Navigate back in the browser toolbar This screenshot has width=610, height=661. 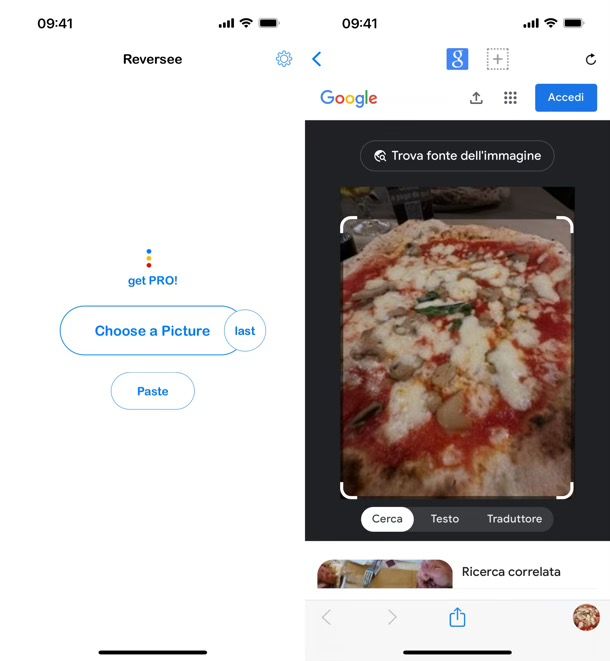pos(326,618)
